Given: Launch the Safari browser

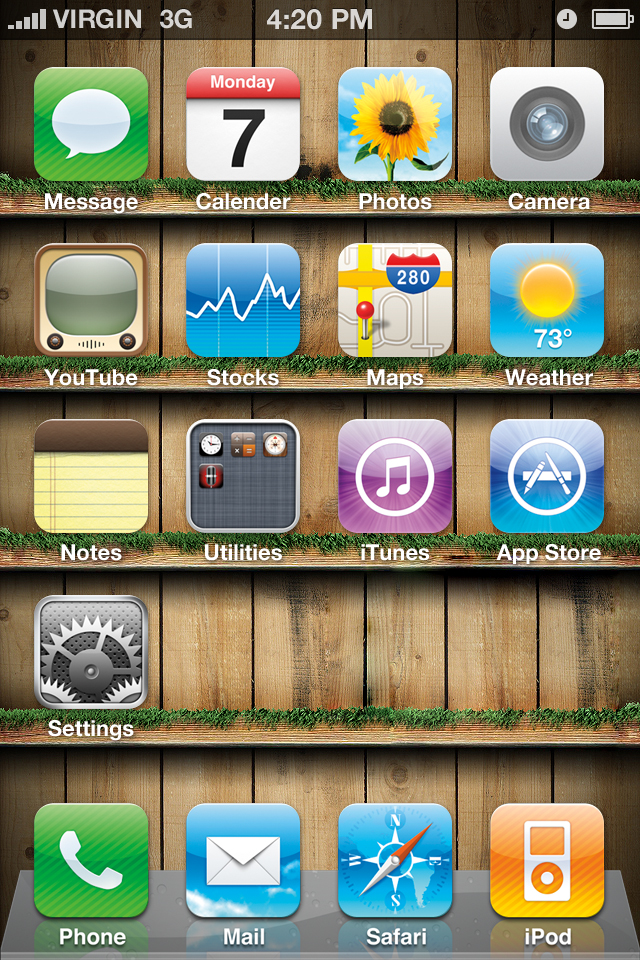Looking at the screenshot, I should coord(395,860).
